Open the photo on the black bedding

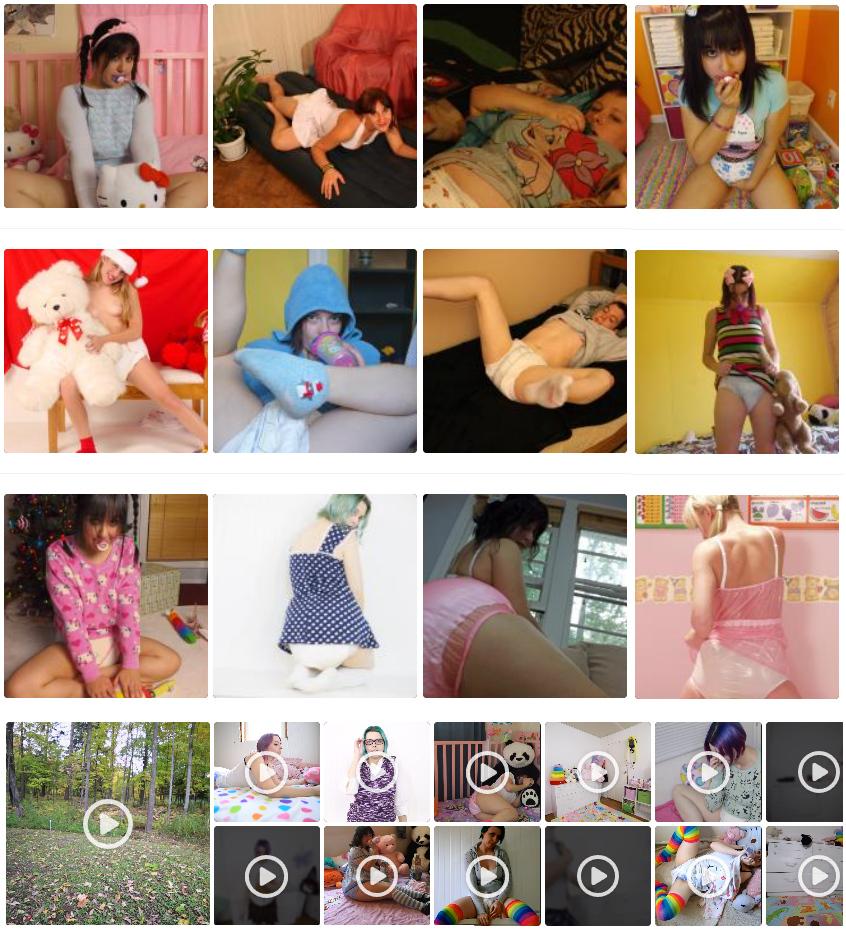[525, 351]
